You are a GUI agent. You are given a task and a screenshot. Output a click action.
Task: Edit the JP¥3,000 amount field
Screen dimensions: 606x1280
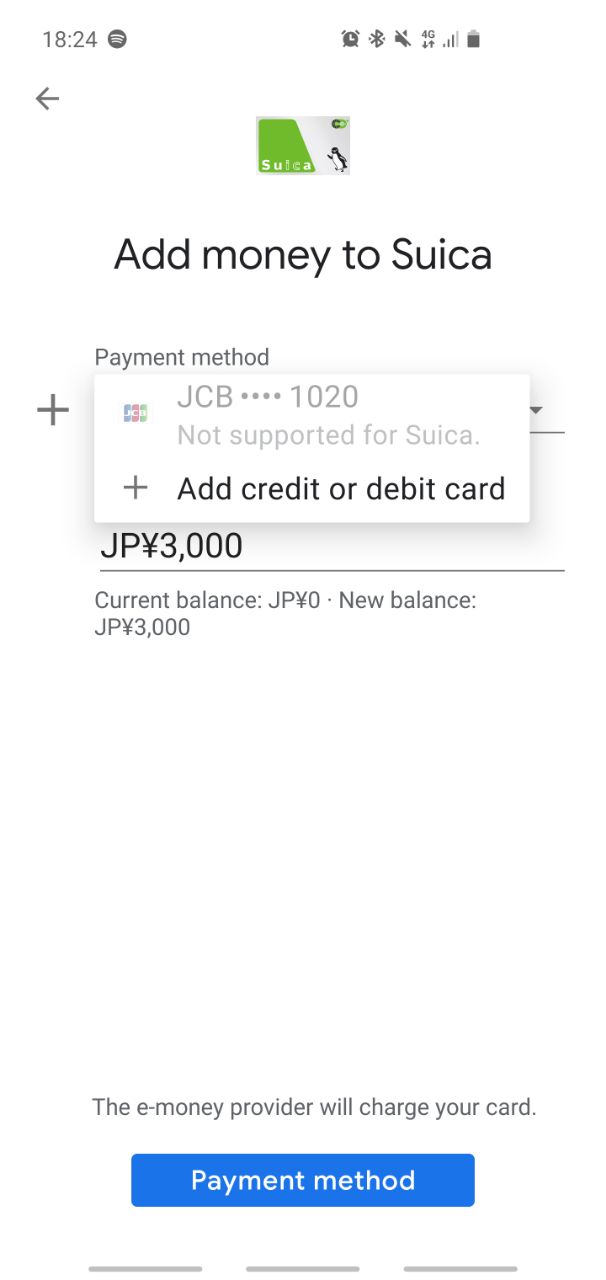tap(332, 547)
